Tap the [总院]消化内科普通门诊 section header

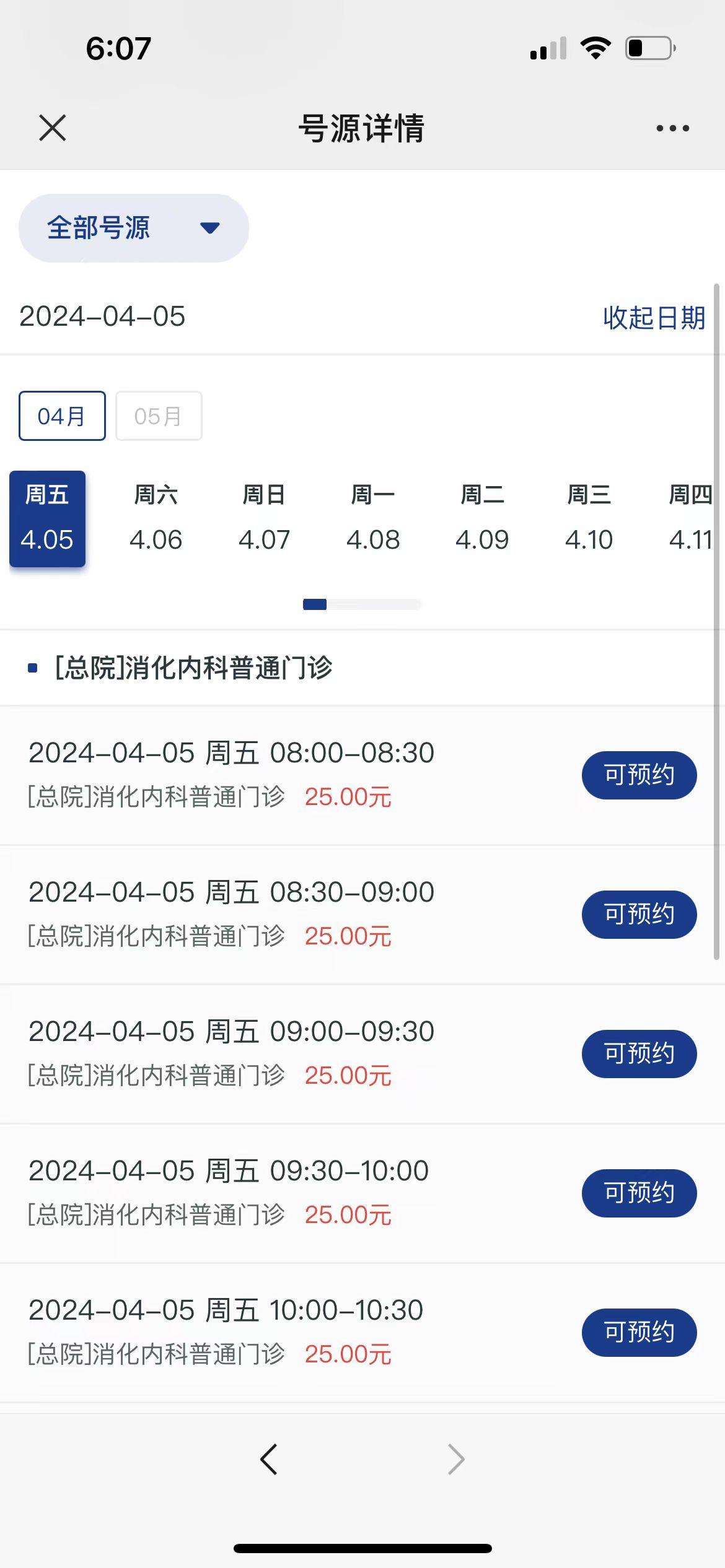point(194,669)
